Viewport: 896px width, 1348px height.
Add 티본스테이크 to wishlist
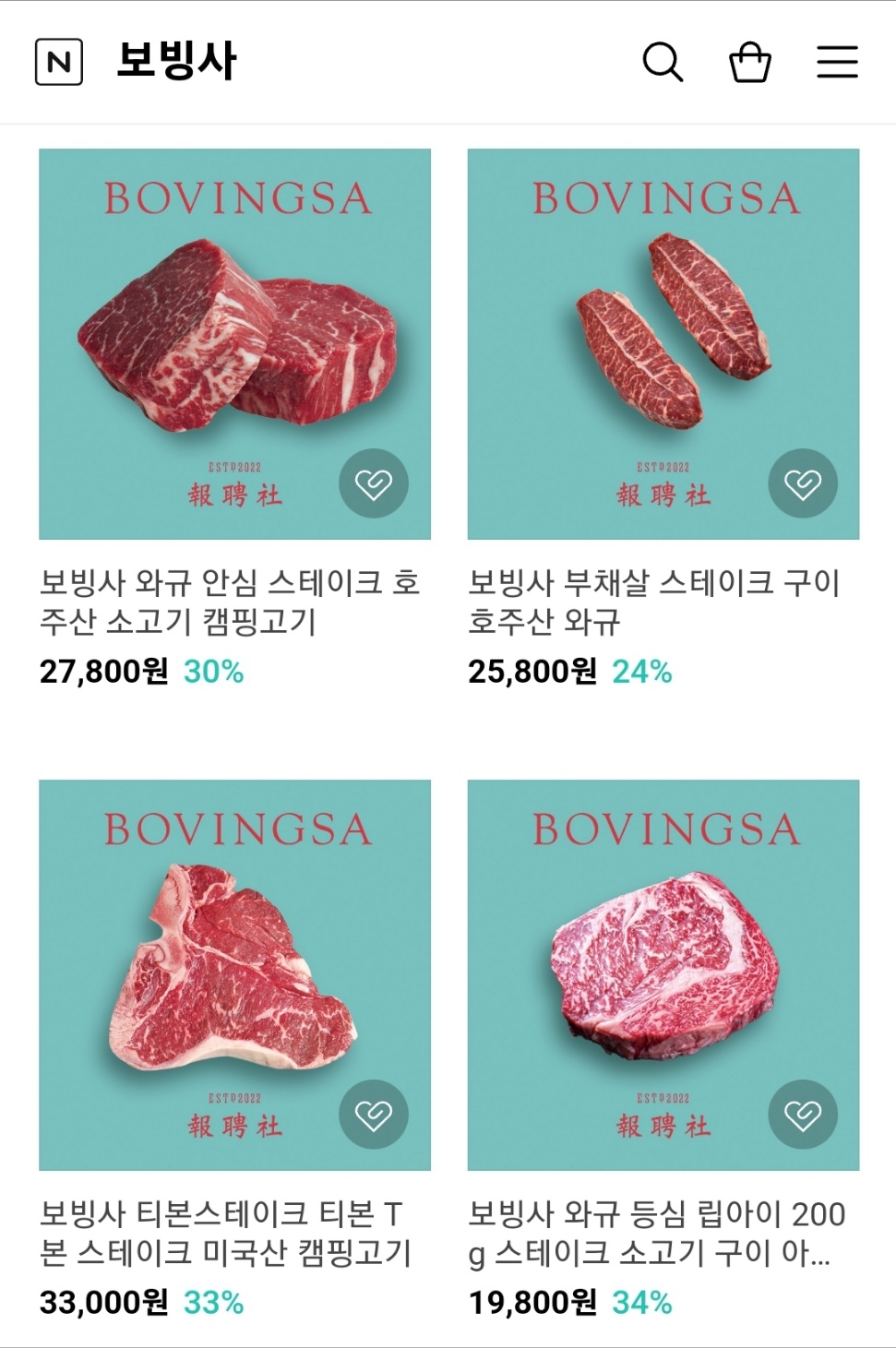(x=374, y=1115)
